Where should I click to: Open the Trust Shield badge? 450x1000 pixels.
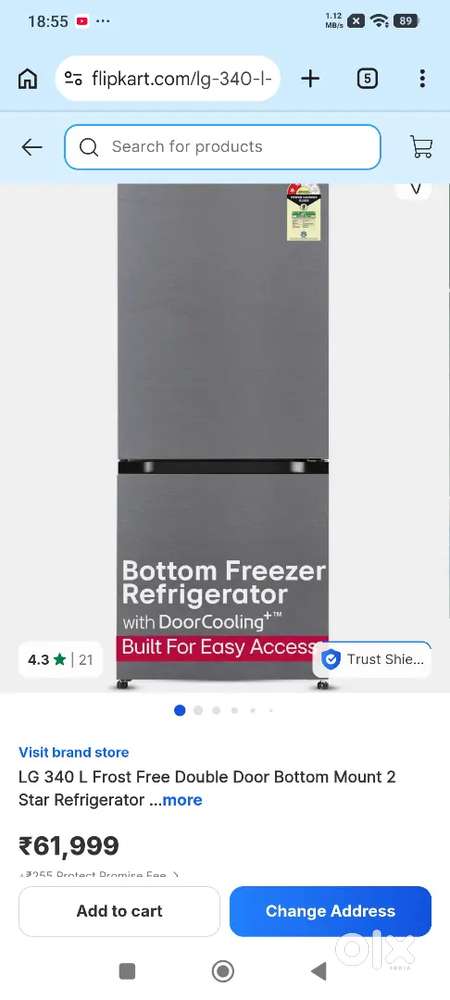[372, 659]
